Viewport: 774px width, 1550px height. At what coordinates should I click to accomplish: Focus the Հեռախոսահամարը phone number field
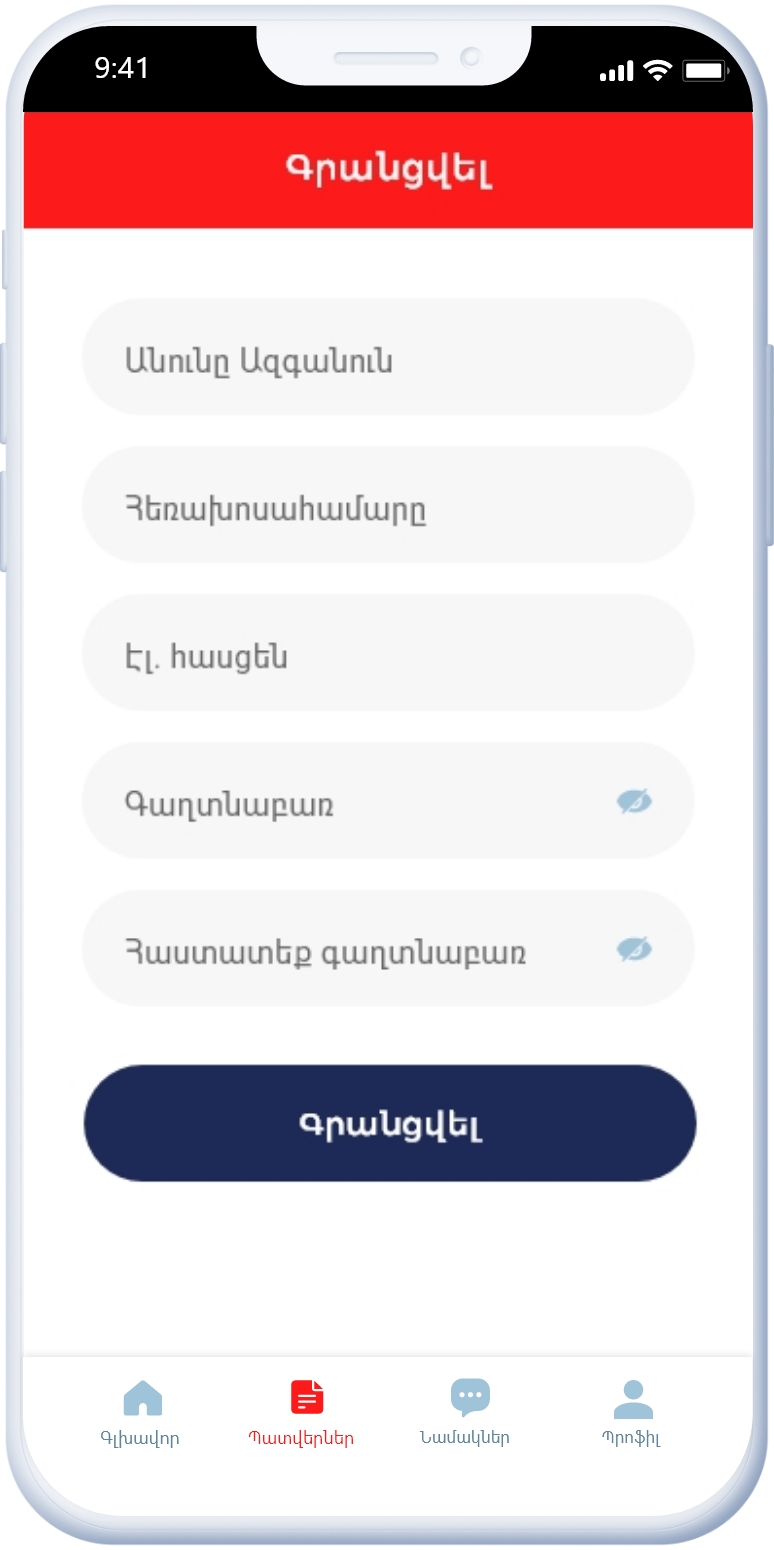tap(387, 506)
